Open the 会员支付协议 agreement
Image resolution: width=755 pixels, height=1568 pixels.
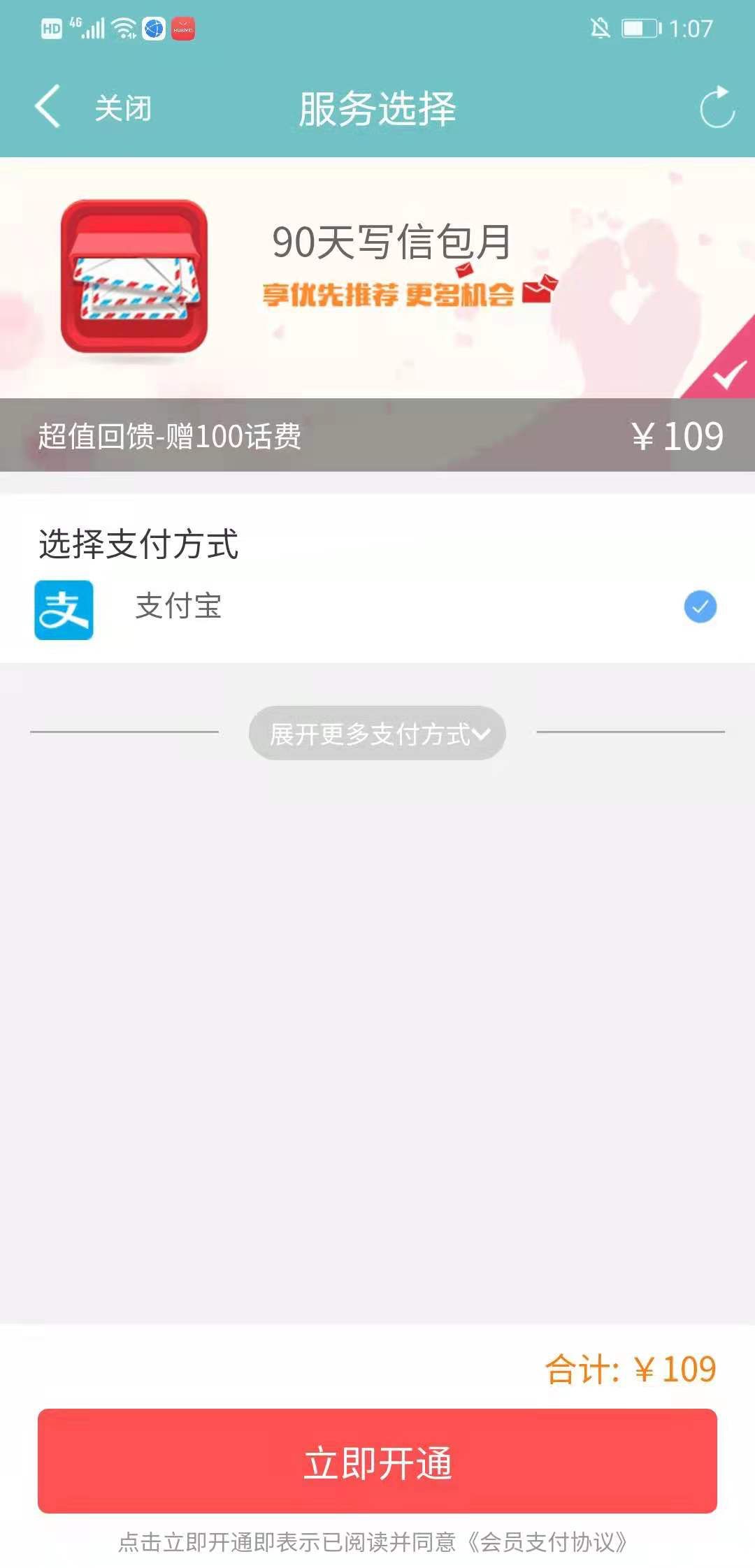549,1542
